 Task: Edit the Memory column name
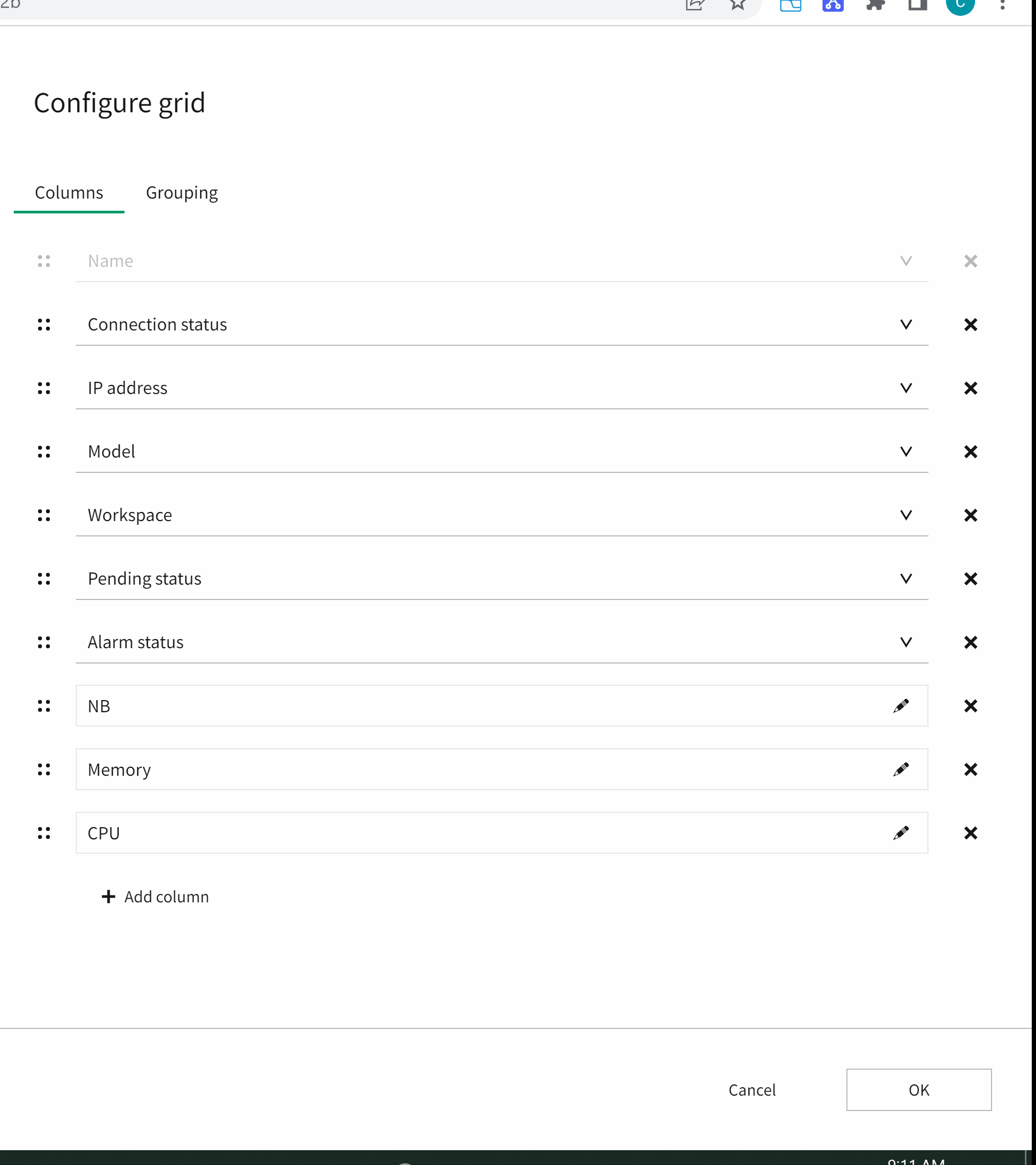[901, 769]
